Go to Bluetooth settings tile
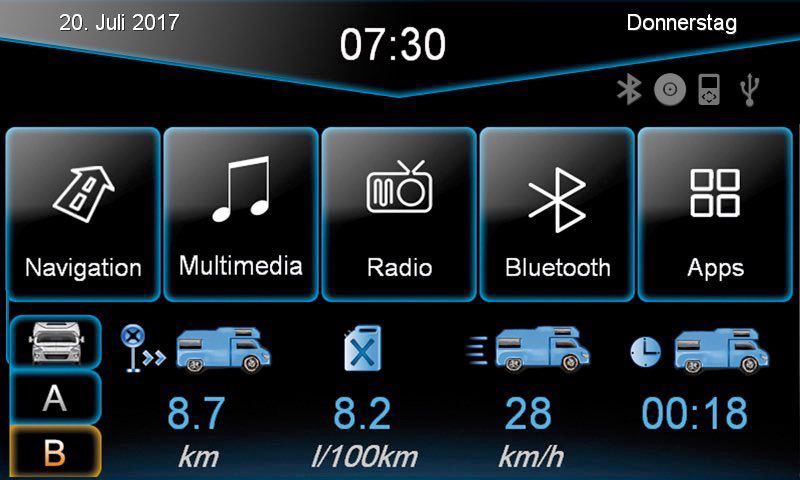This screenshot has height=480, width=800. coord(557,214)
